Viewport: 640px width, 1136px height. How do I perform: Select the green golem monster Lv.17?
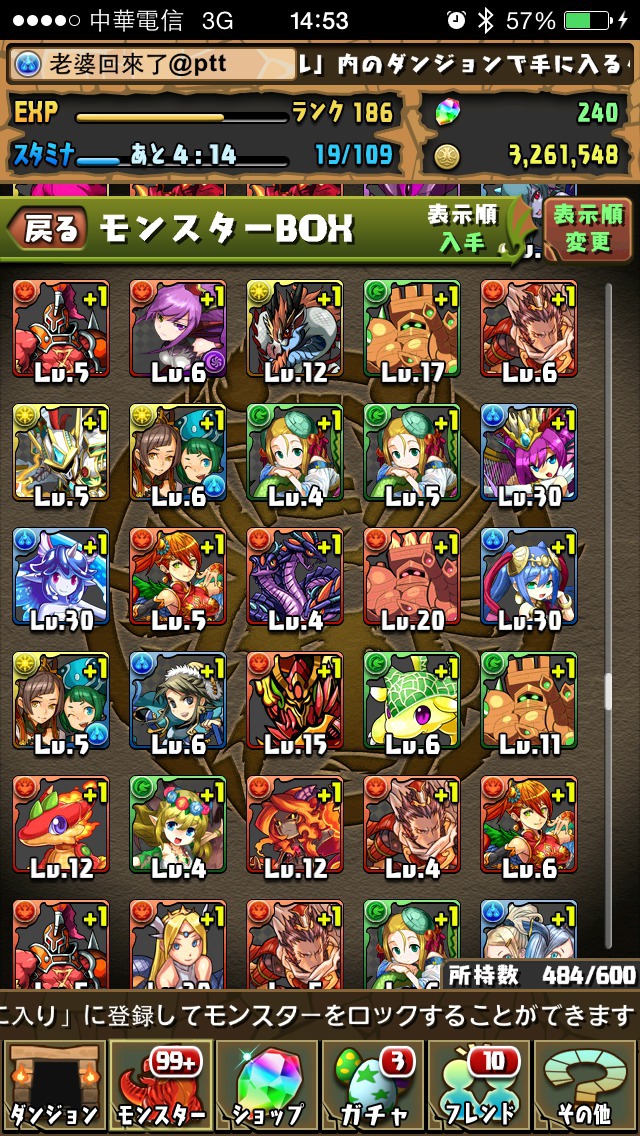coord(412,328)
